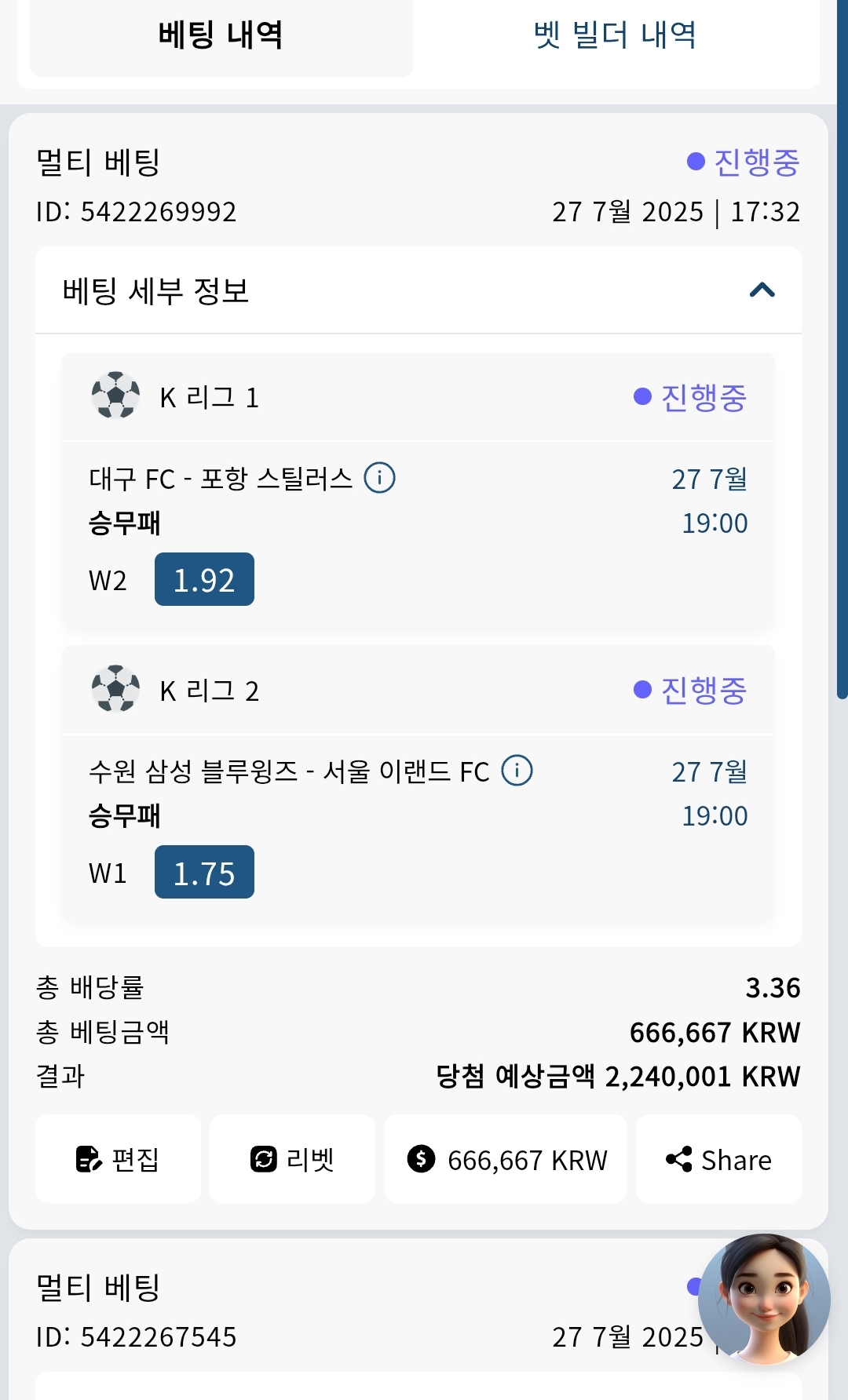Open the assistant avatar chat bubble
The height and width of the screenshot is (1400, 848).
(x=764, y=1299)
